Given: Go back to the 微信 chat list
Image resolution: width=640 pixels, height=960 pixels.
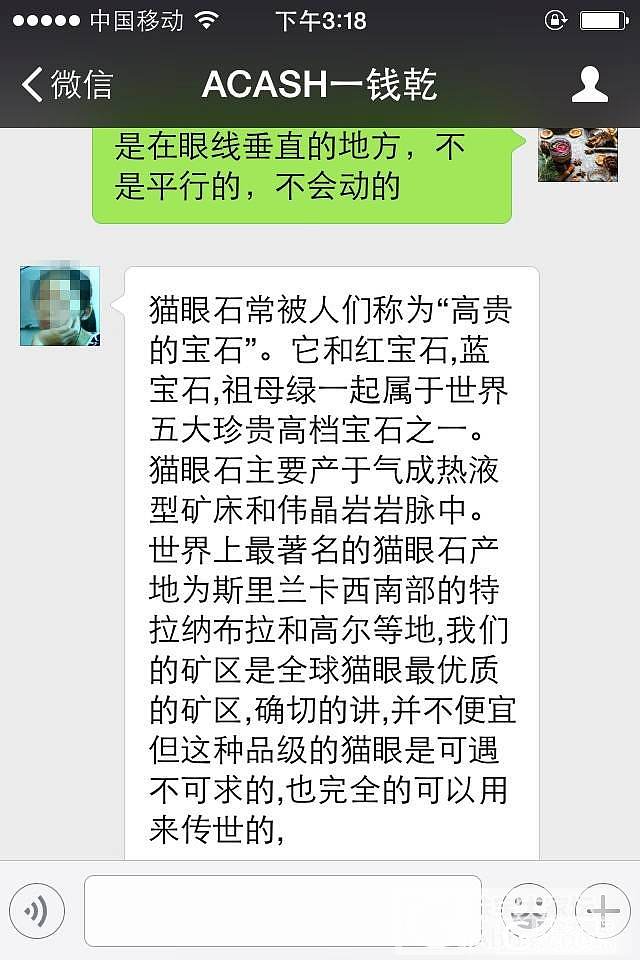Looking at the screenshot, I should (66, 85).
